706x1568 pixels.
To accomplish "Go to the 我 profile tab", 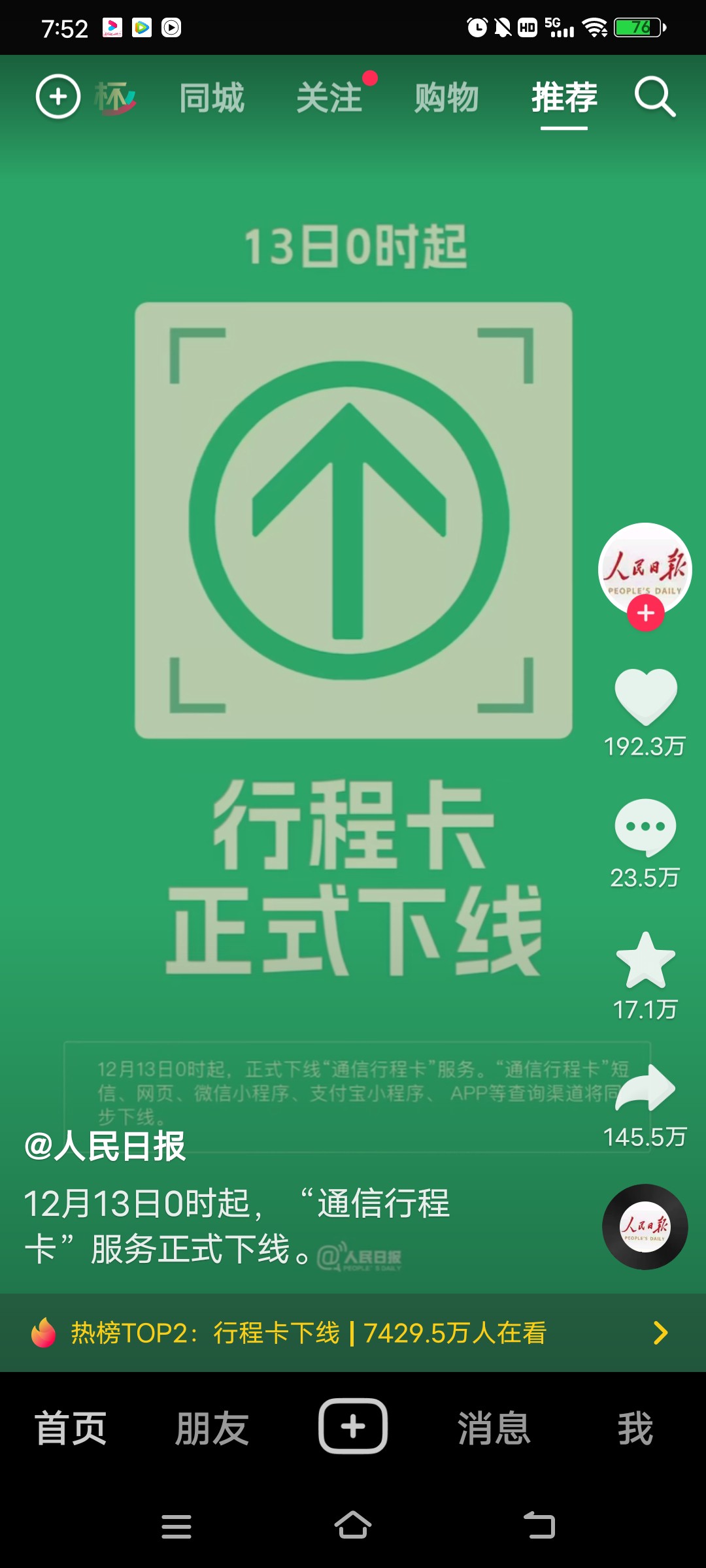I will [x=635, y=1428].
